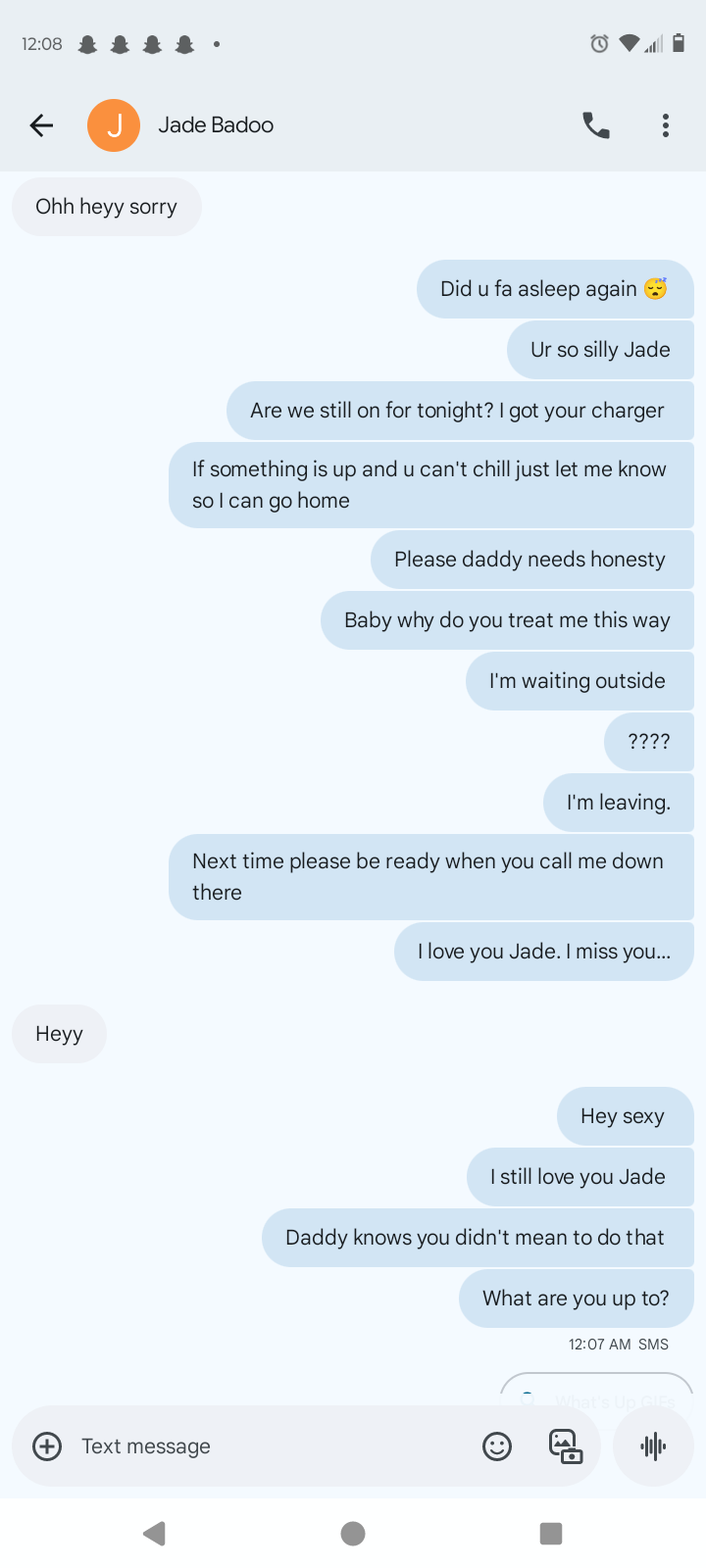Open the three-dot overflow menu
Screen dimensions: 706x1568
(666, 125)
